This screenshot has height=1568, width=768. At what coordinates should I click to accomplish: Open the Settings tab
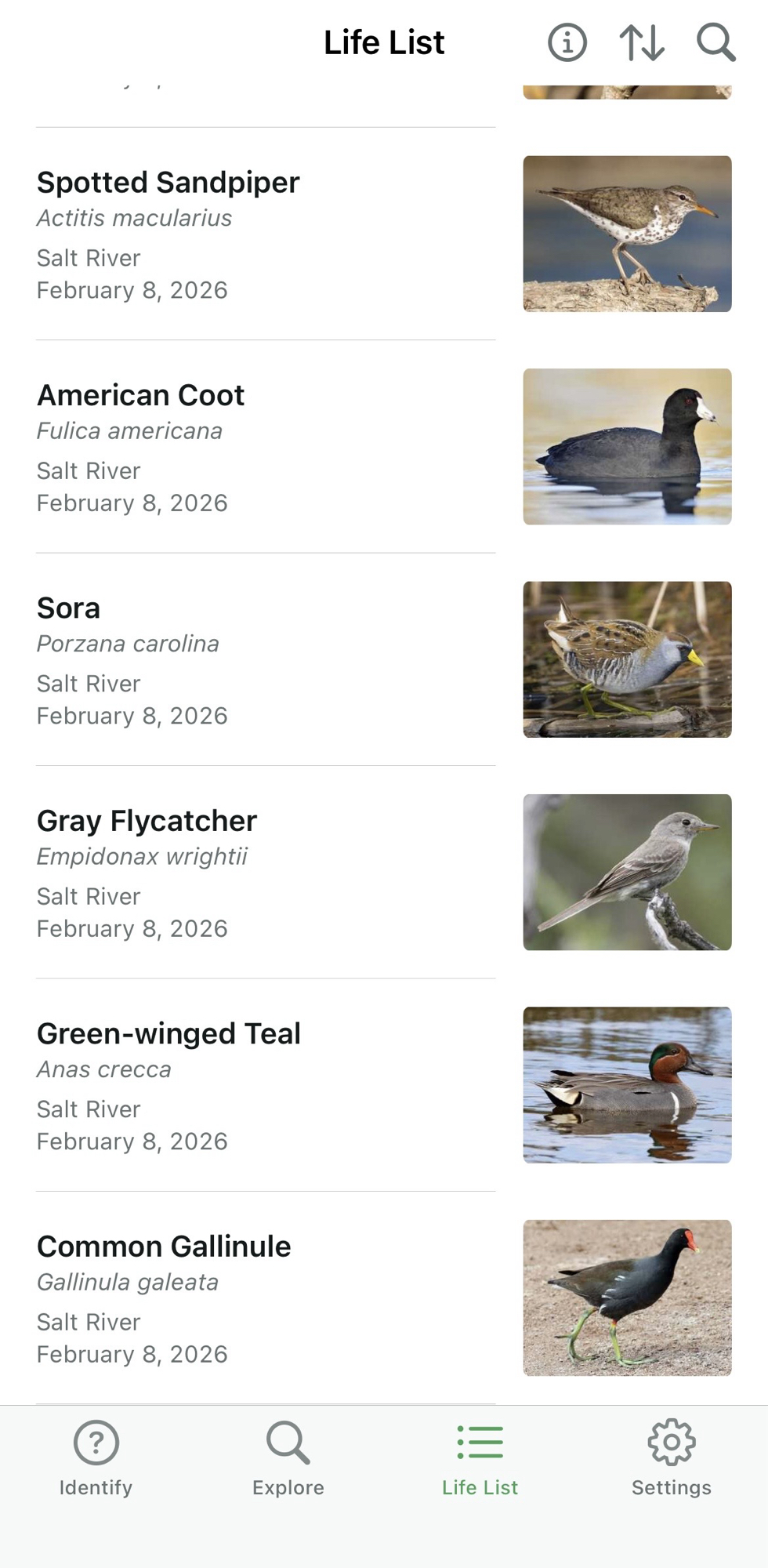pos(672,1458)
